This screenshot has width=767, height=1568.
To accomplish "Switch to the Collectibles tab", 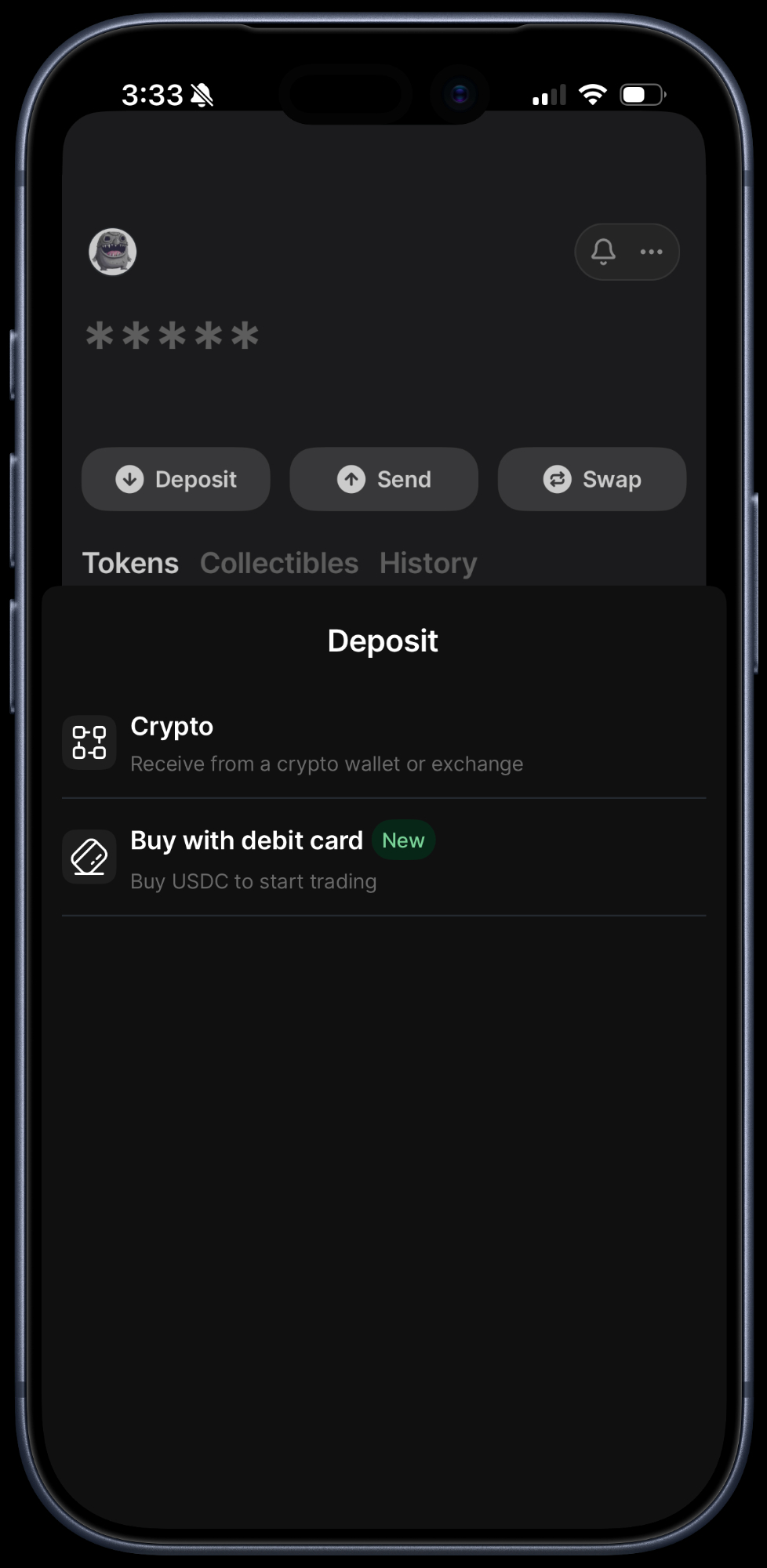I will click(x=278, y=563).
